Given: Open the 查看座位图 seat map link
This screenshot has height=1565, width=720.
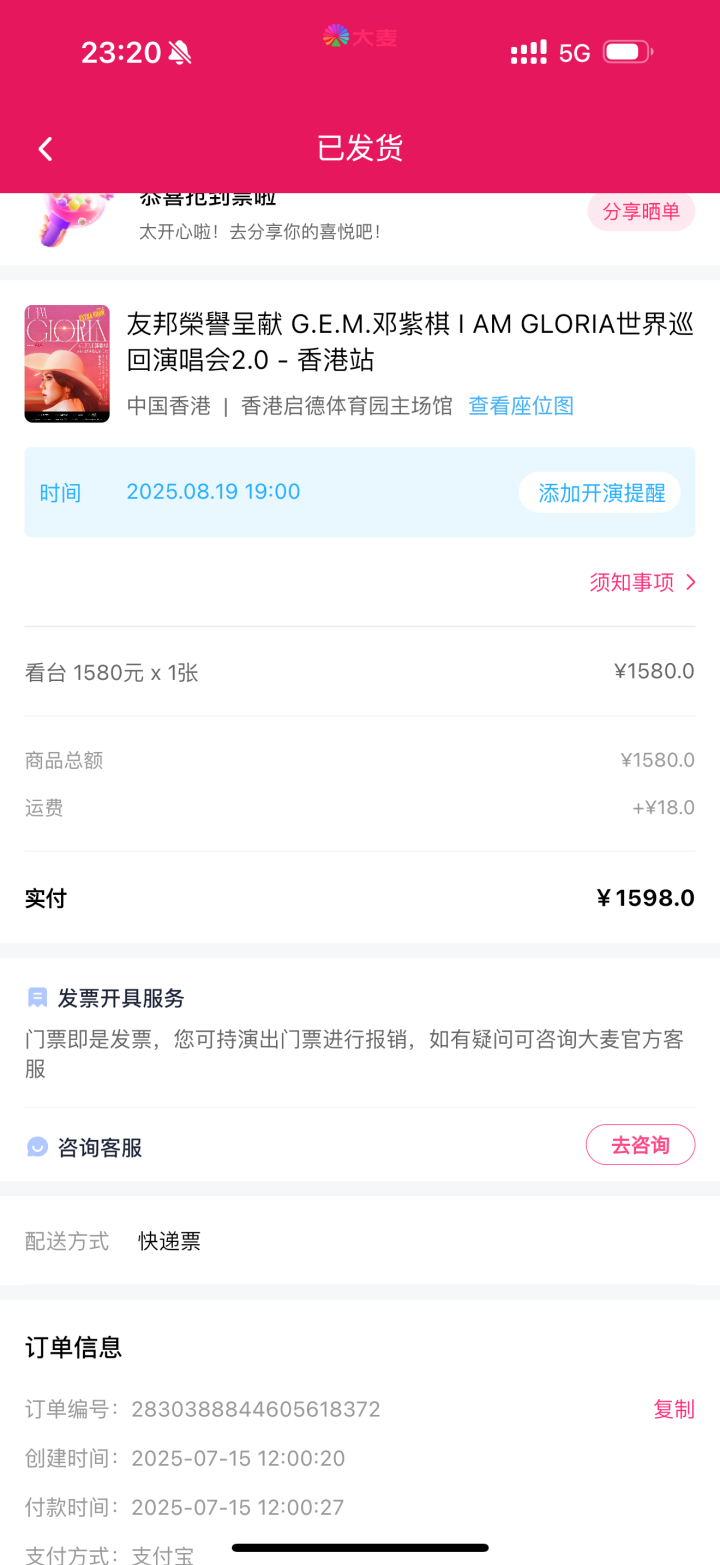Looking at the screenshot, I should 521,406.
